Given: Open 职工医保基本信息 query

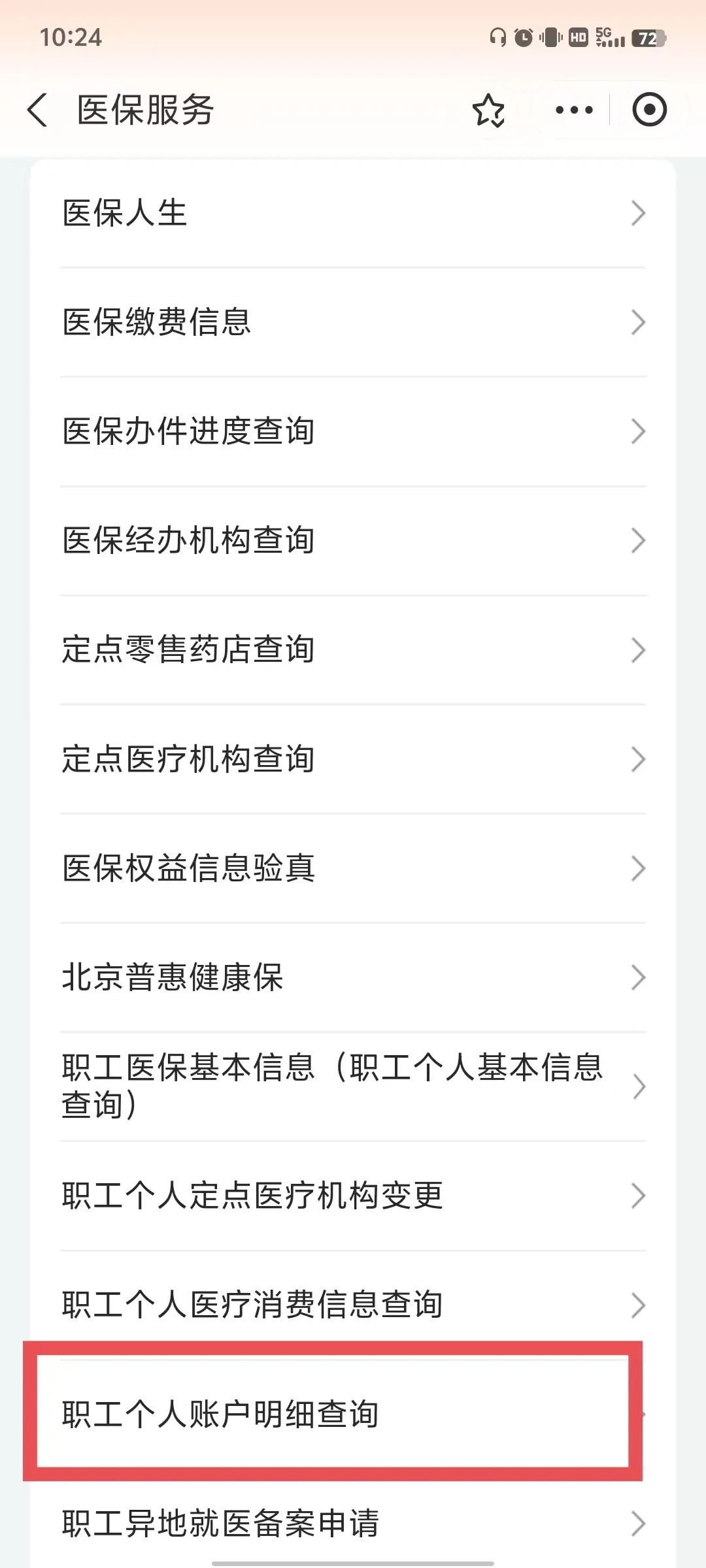Looking at the screenshot, I should coord(353,1086).
